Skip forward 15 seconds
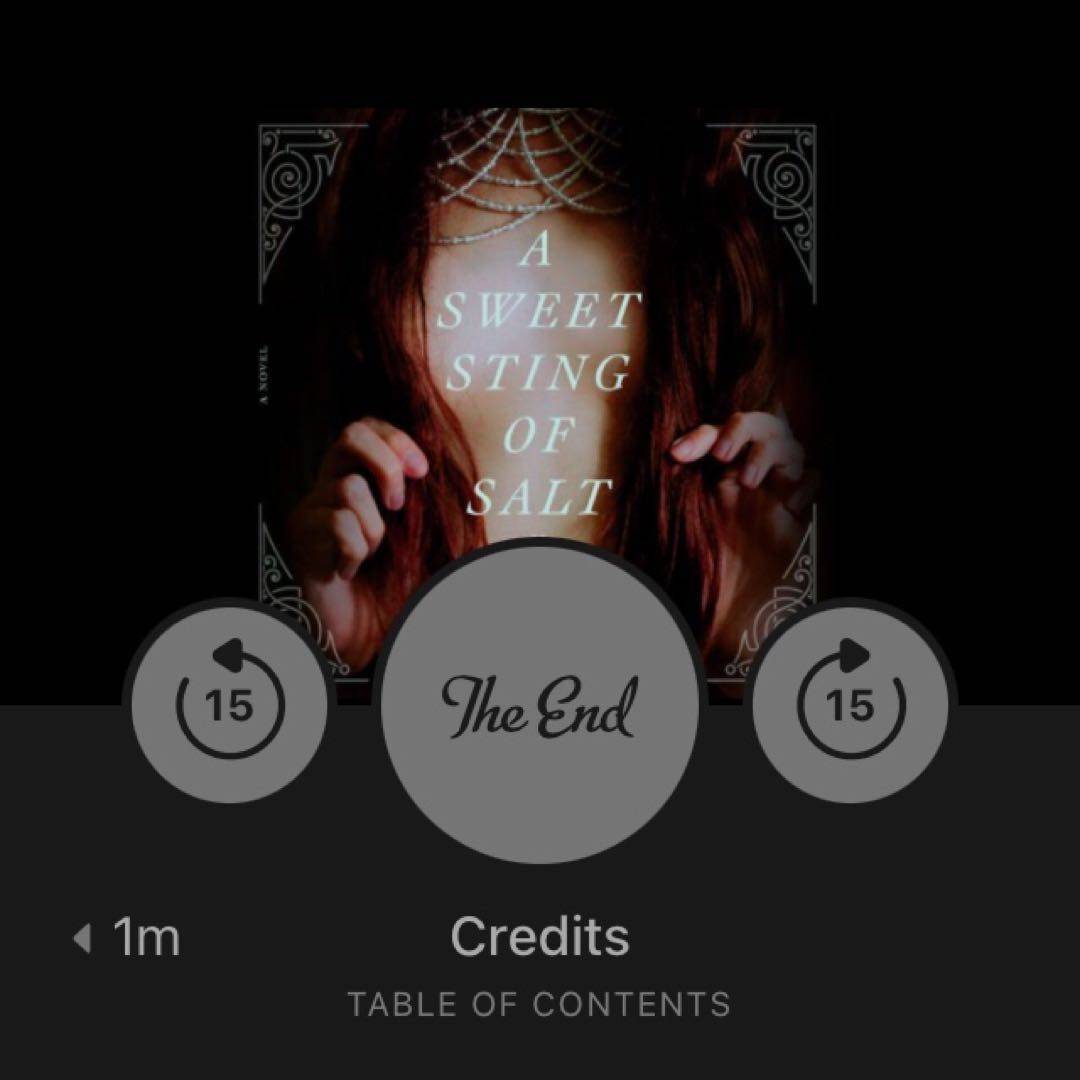 (x=851, y=703)
